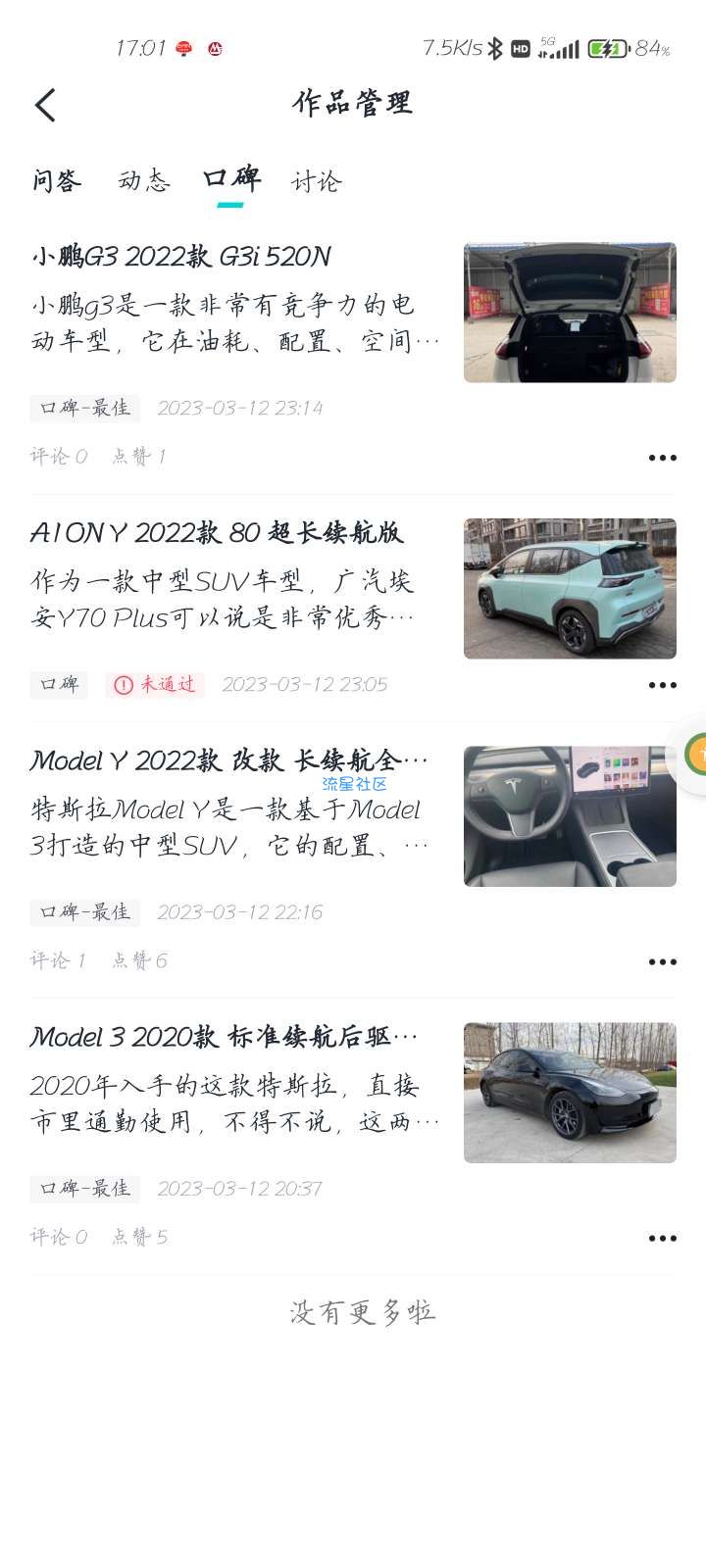Tap the 未通过 status badge
The height and width of the screenshot is (1568, 706).
pyautogui.click(x=155, y=684)
